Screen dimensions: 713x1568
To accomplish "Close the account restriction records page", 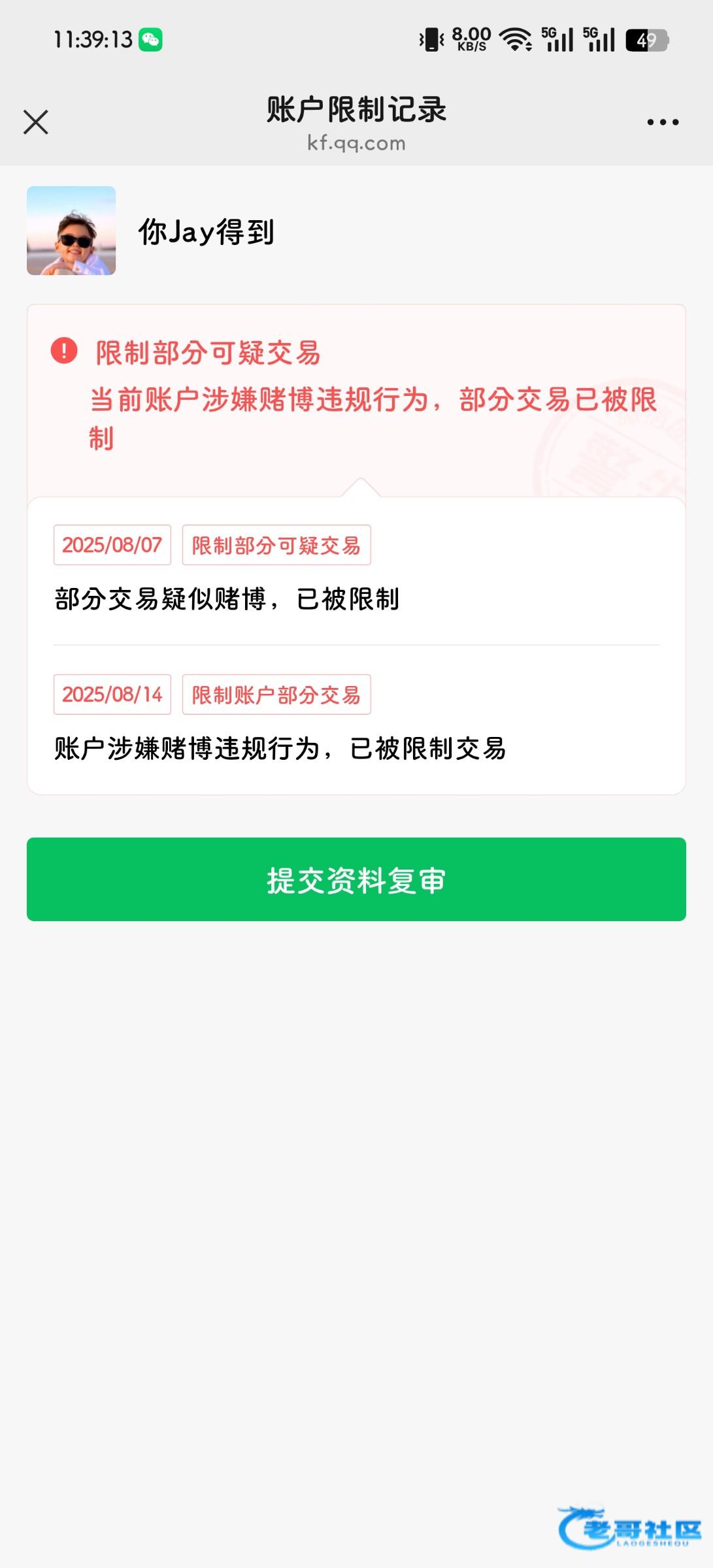I will pyautogui.click(x=36, y=122).
